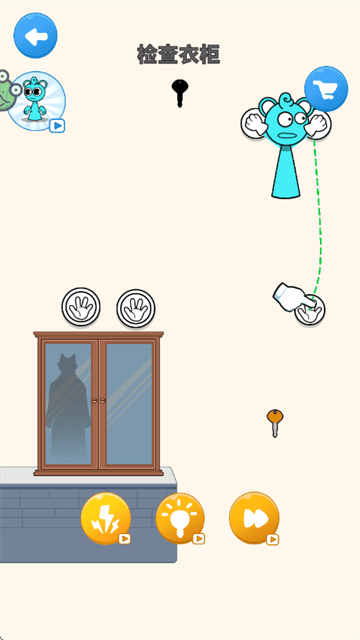The image size is (360, 640).
Task: Skip the level with the fast-forward button
Action: [x=255, y=518]
